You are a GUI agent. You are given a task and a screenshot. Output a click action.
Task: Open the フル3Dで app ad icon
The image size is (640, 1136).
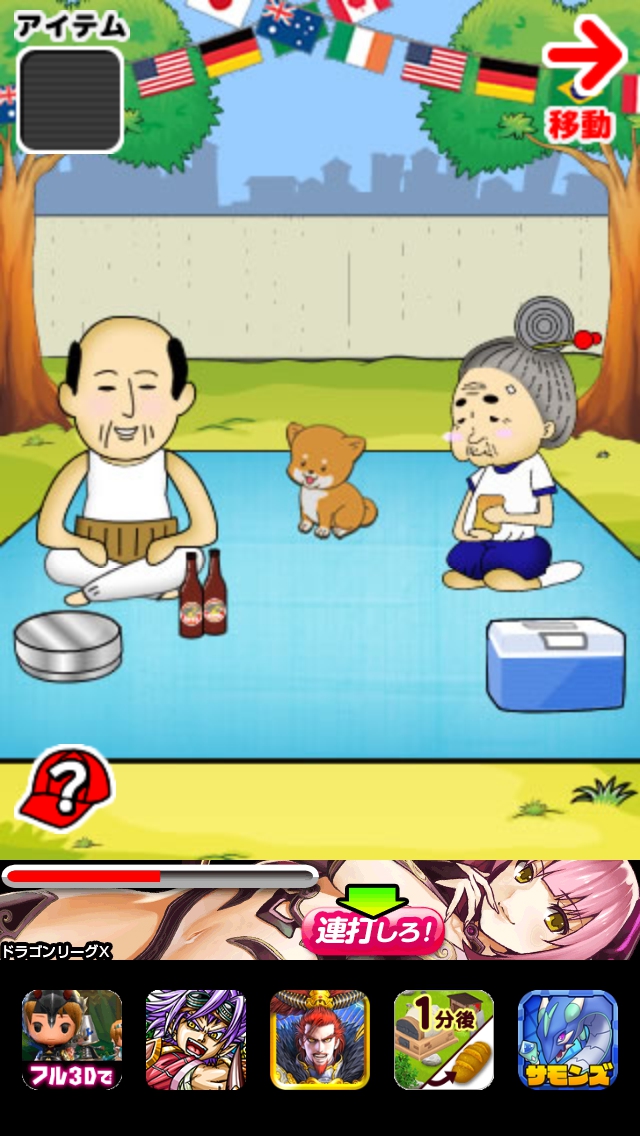(72, 1039)
